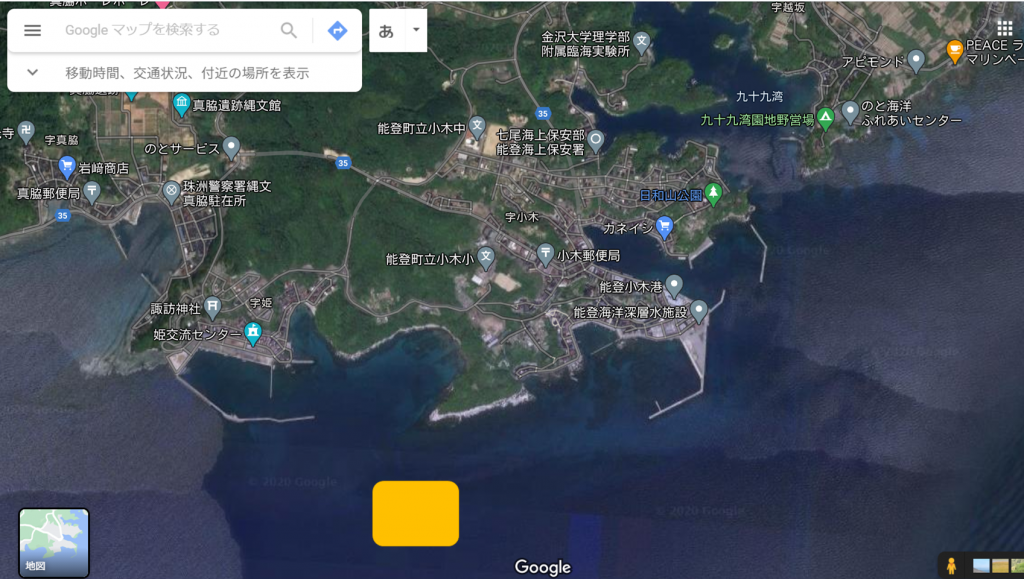Tap the magnifier search icon

[289, 30]
